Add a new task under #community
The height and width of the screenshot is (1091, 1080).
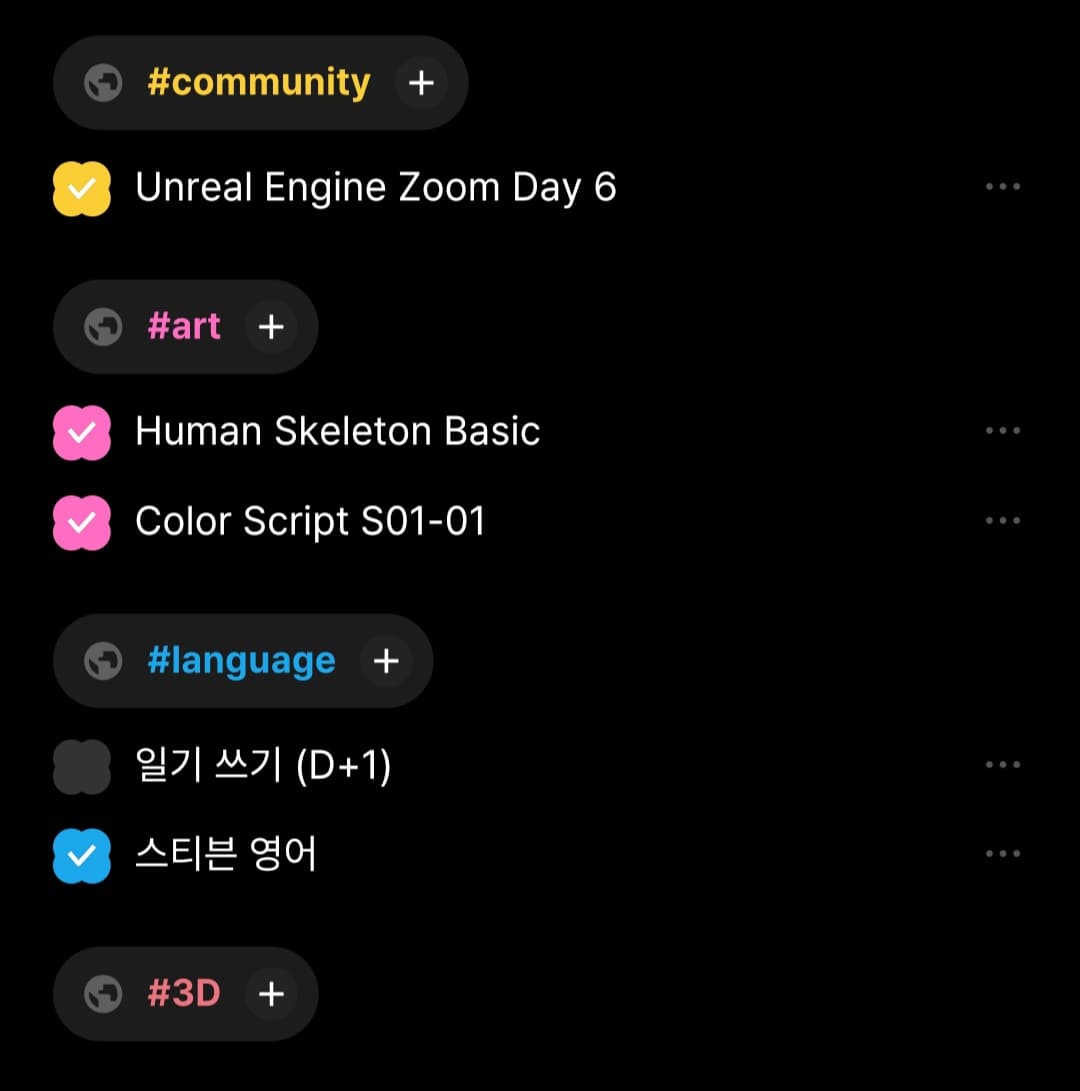coord(421,83)
